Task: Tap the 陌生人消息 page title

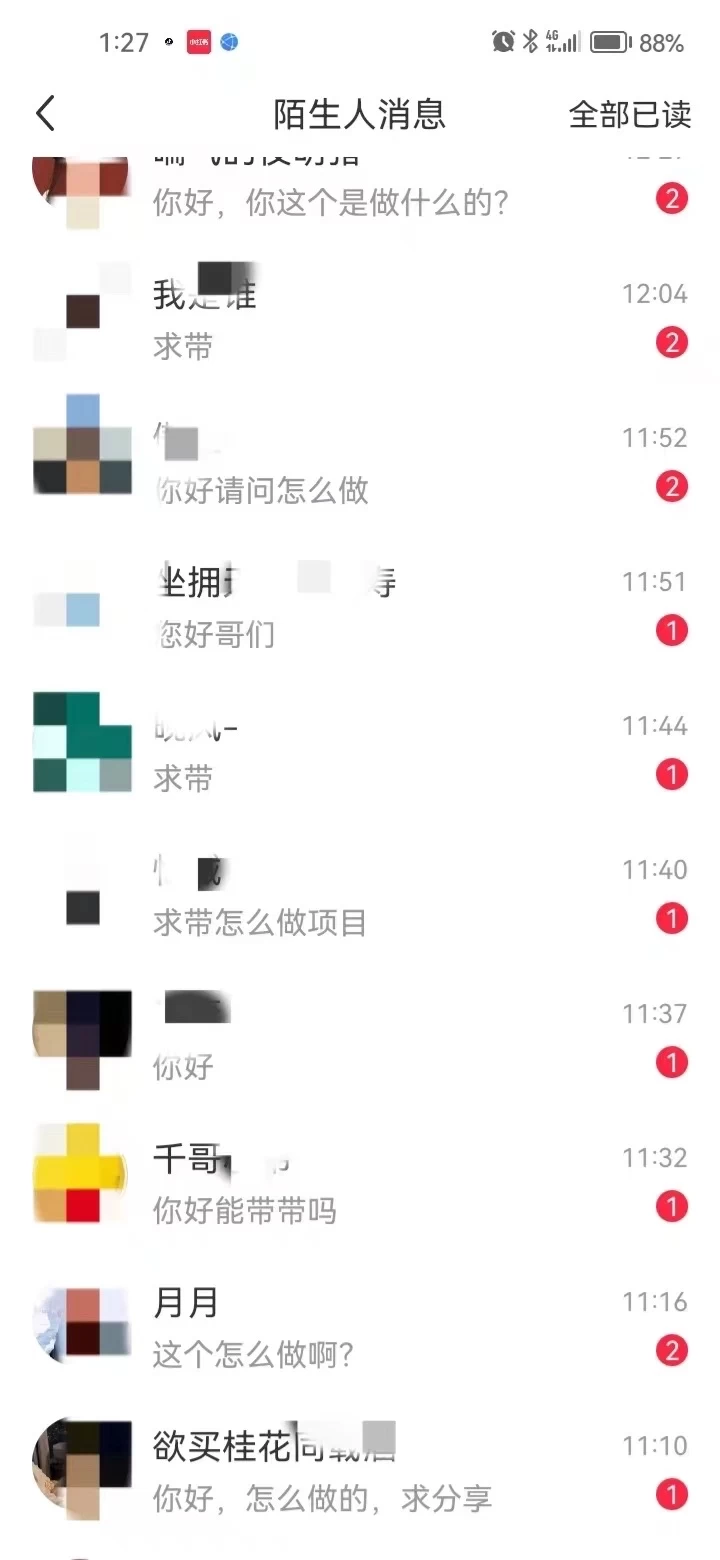Action: pyautogui.click(x=360, y=115)
